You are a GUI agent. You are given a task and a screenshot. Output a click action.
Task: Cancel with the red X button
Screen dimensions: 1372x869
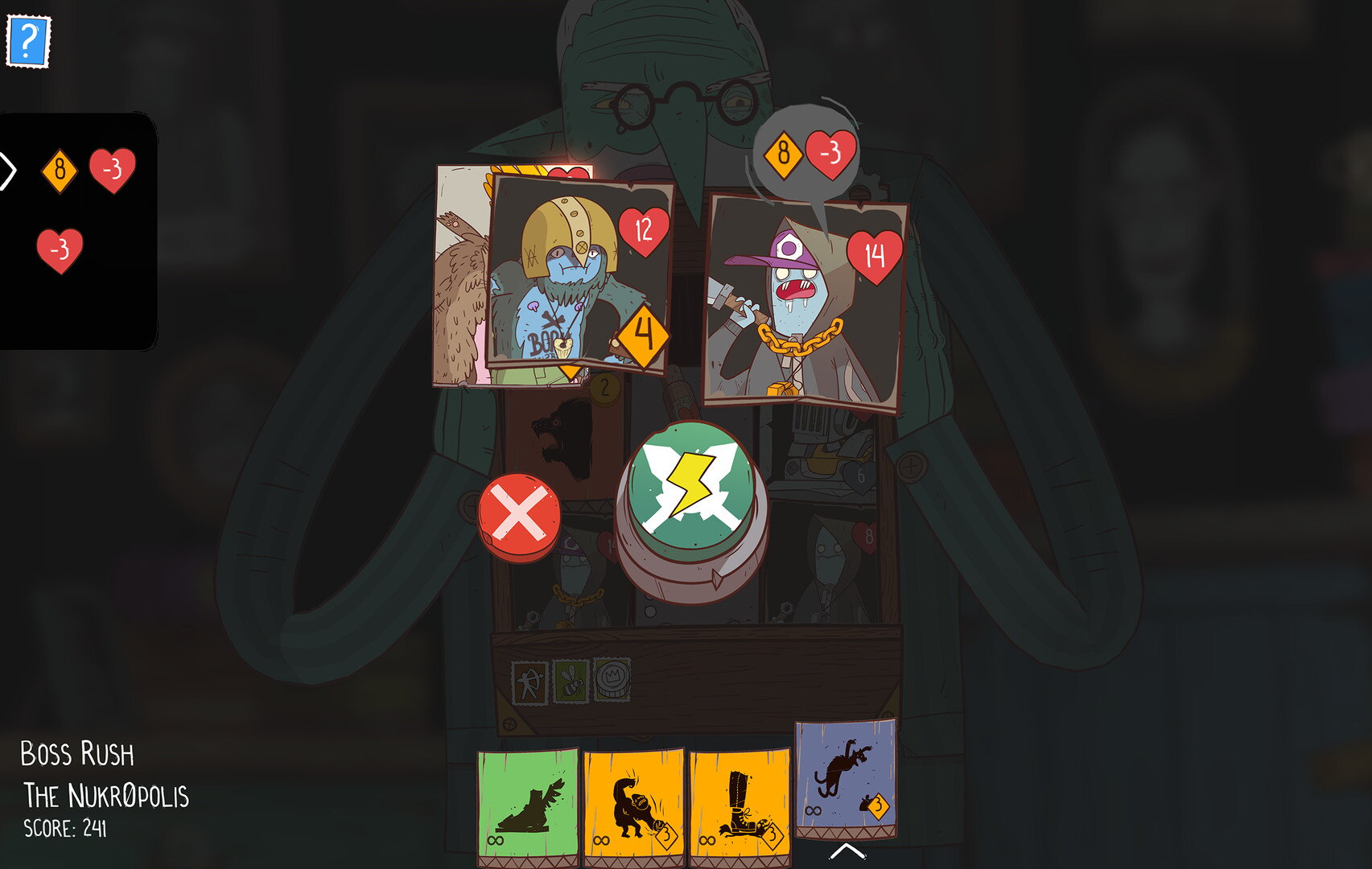[x=518, y=516]
